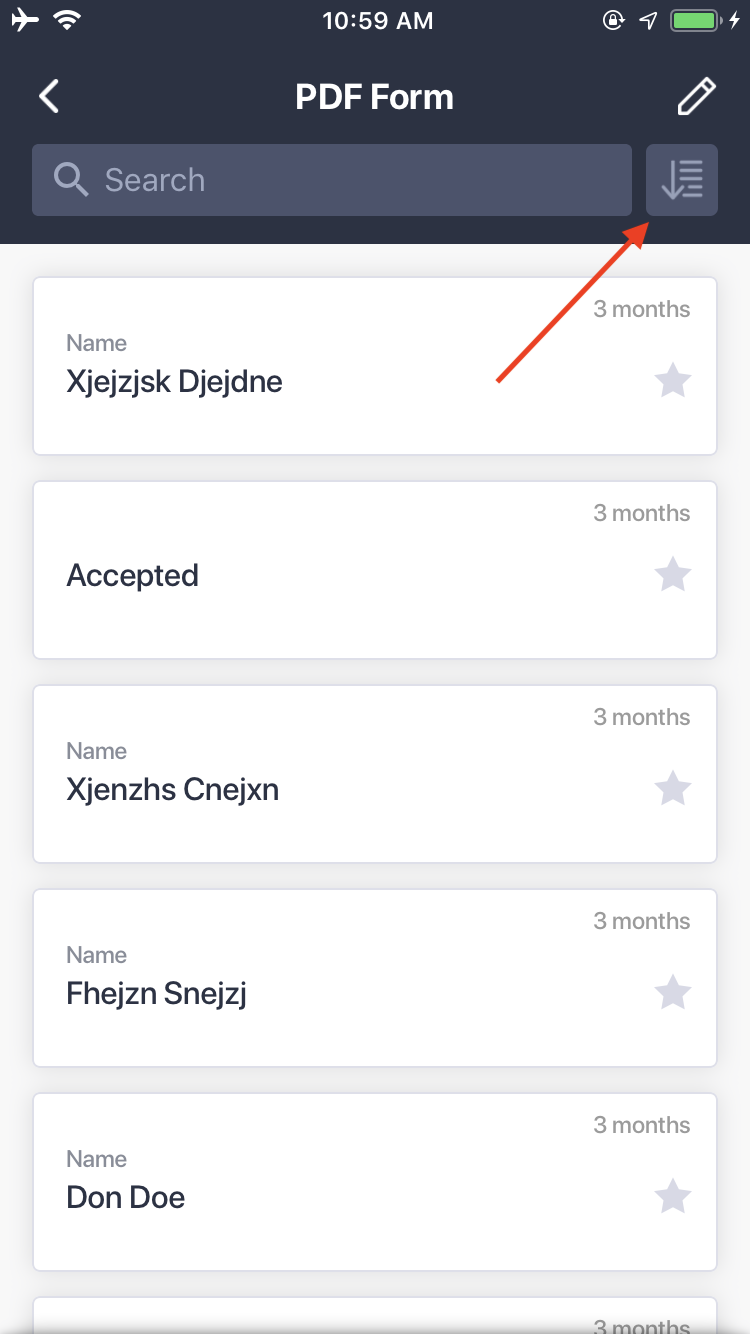Star the Fhejzn Snejzj entry
This screenshot has width=750, height=1334.
pos(672,993)
